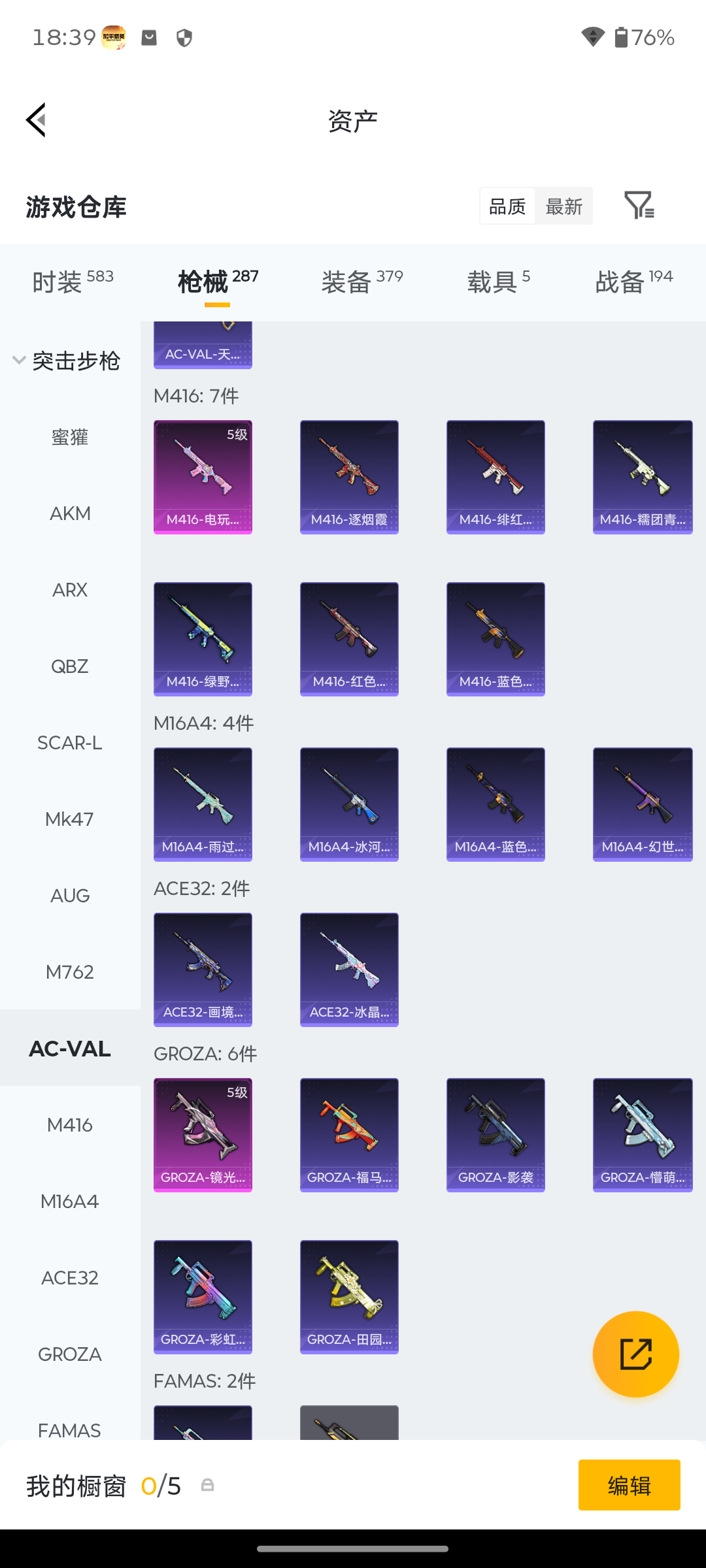This screenshot has width=706, height=1568.
Task: Open the filter icon beside 最新
Action: pos(639,206)
